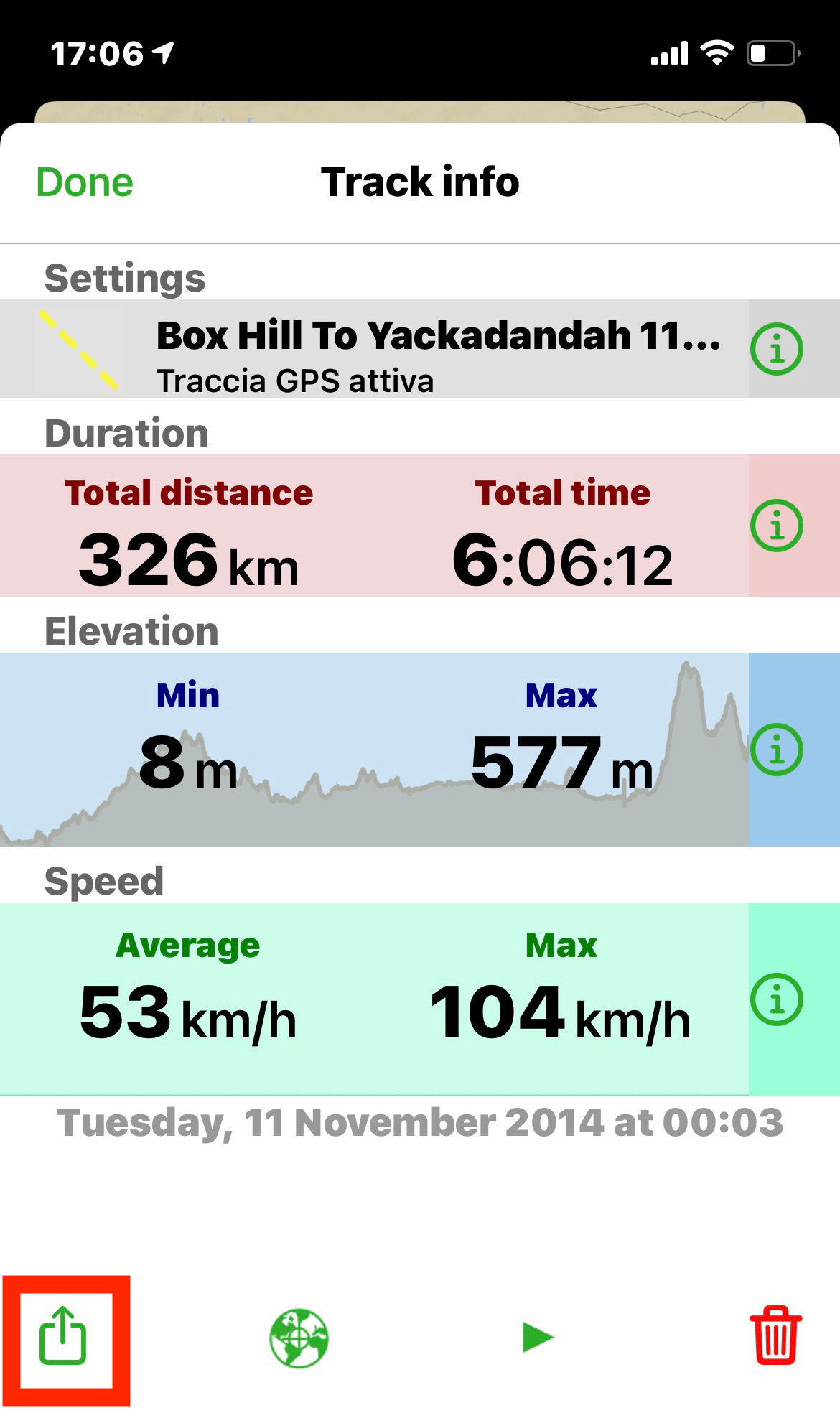Image resolution: width=840 pixels, height=1413 pixels.
Task: Tap Done to close Track info
Action: pos(85,182)
